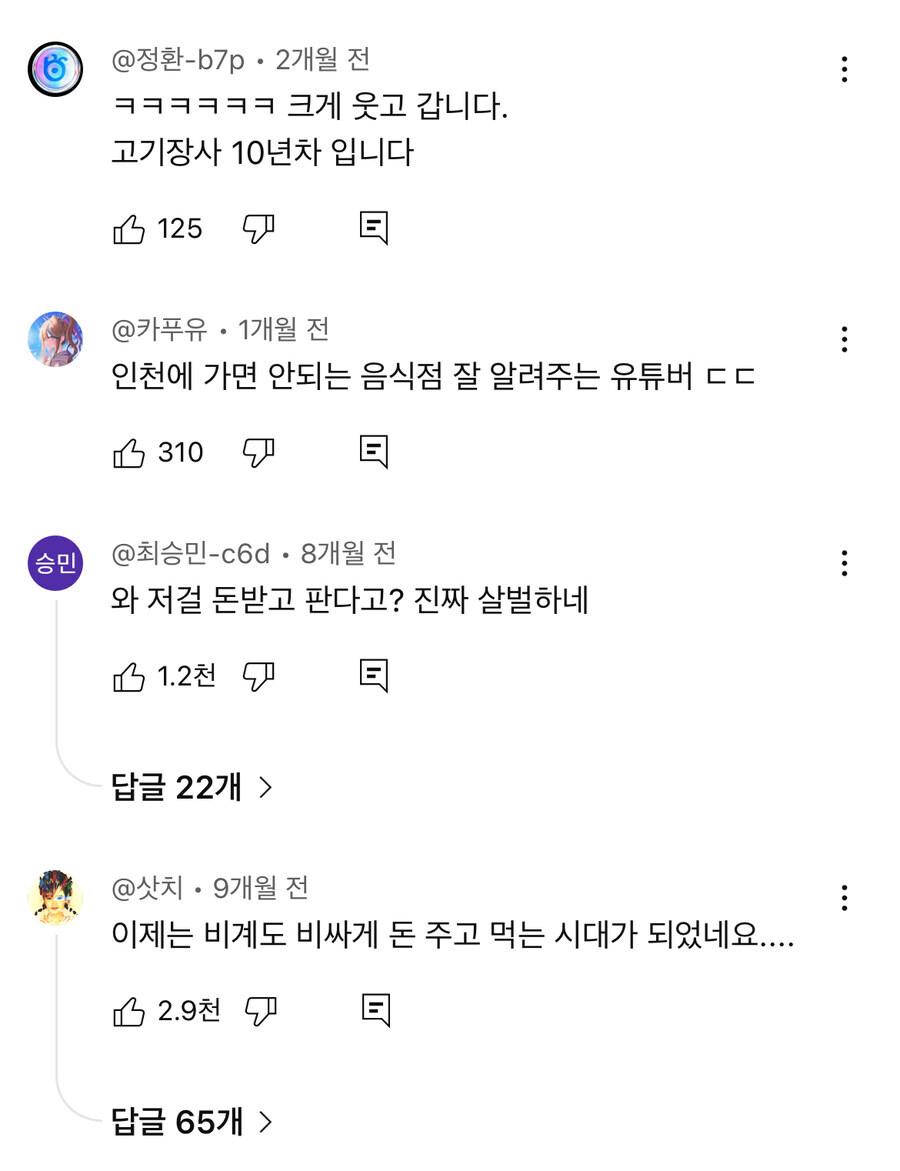The width and height of the screenshot is (900, 1171).
Task: Dislike the comment by @정환-b7p
Action: 259,229
